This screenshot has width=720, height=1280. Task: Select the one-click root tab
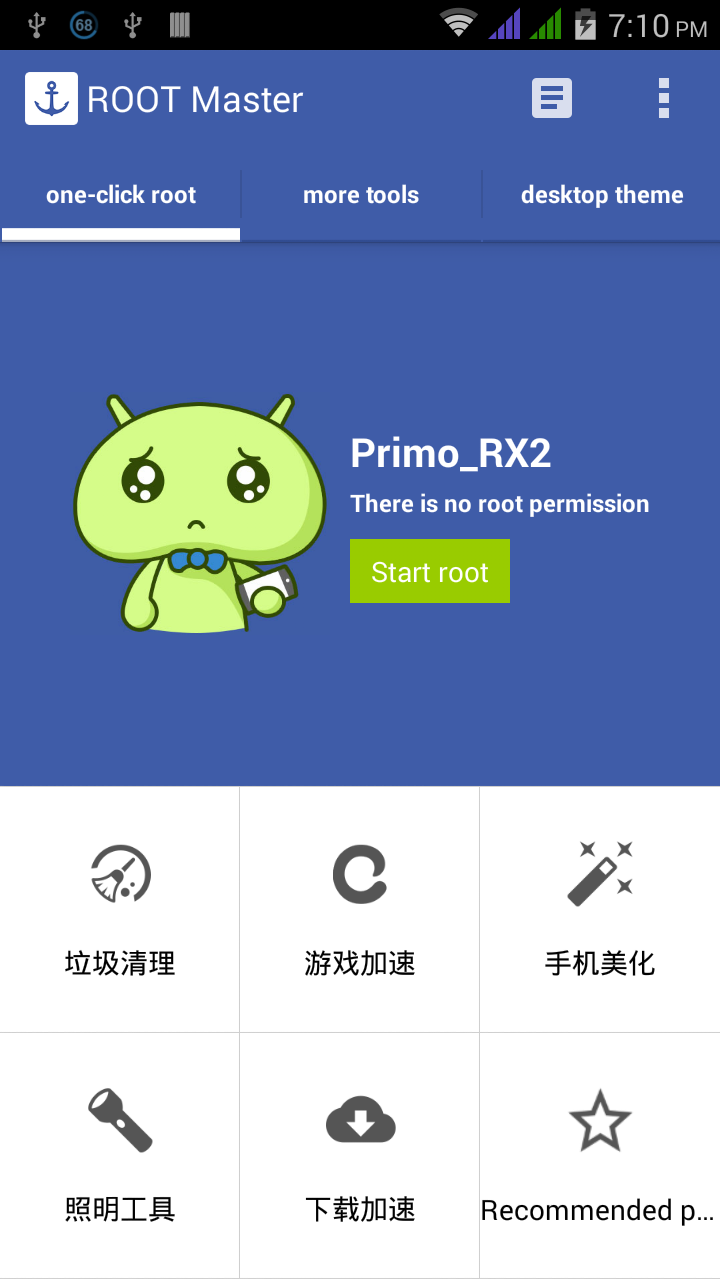[121, 196]
